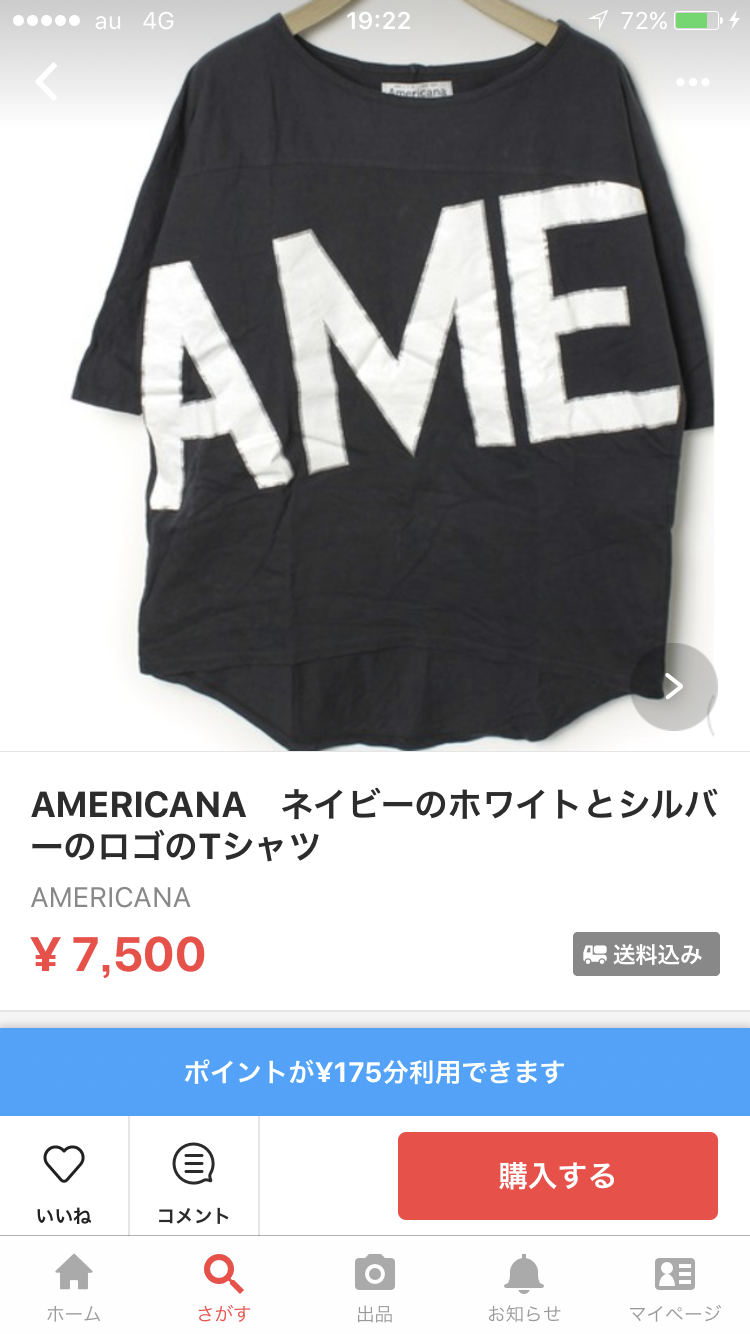
Task: Switch to the さがす search tab
Action: [223, 1287]
